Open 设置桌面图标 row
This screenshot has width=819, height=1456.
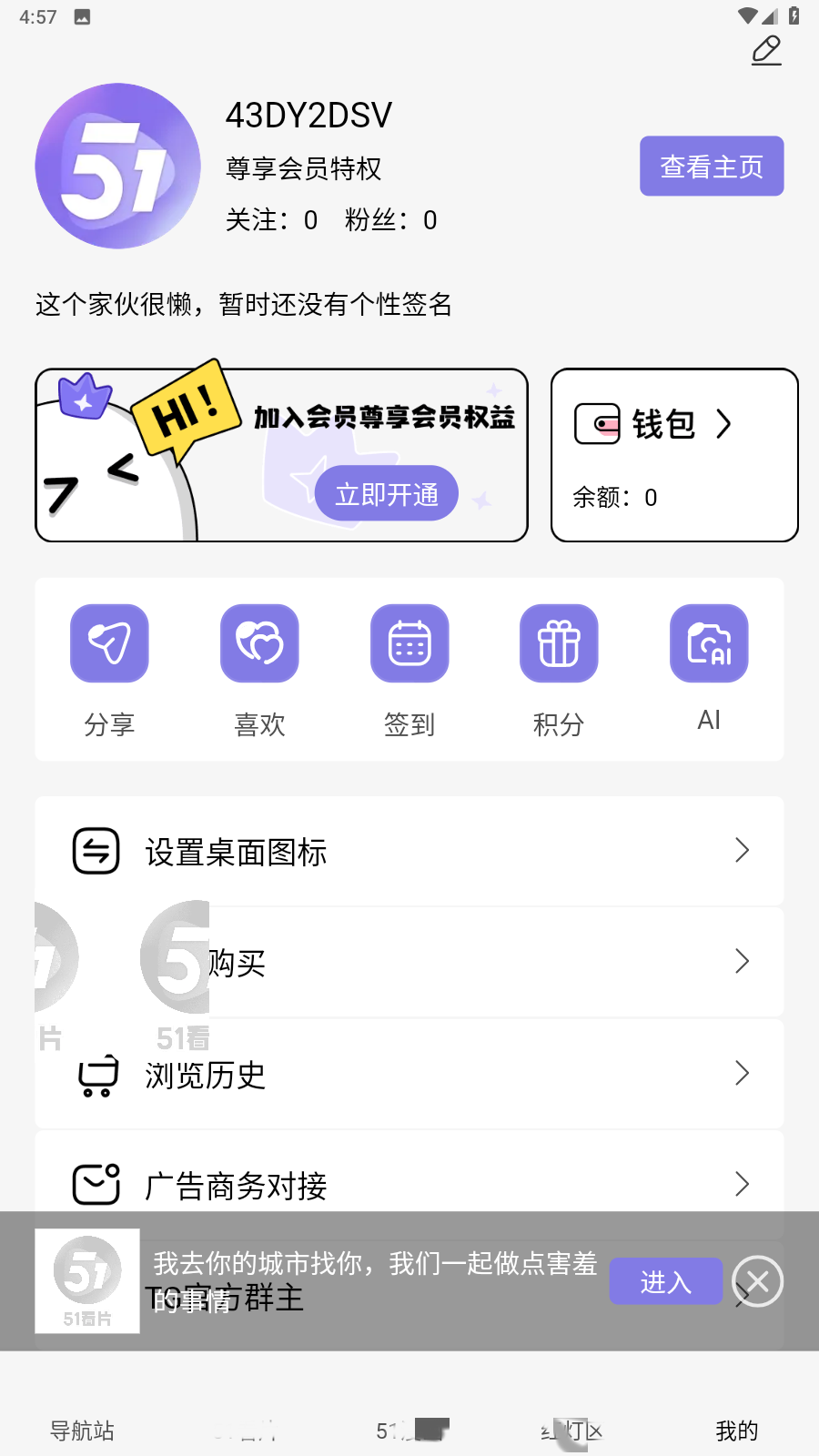(x=409, y=852)
